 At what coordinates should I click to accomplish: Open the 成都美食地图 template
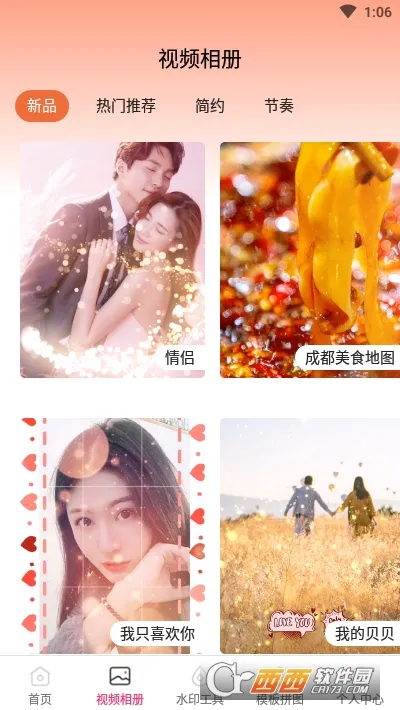click(x=310, y=260)
